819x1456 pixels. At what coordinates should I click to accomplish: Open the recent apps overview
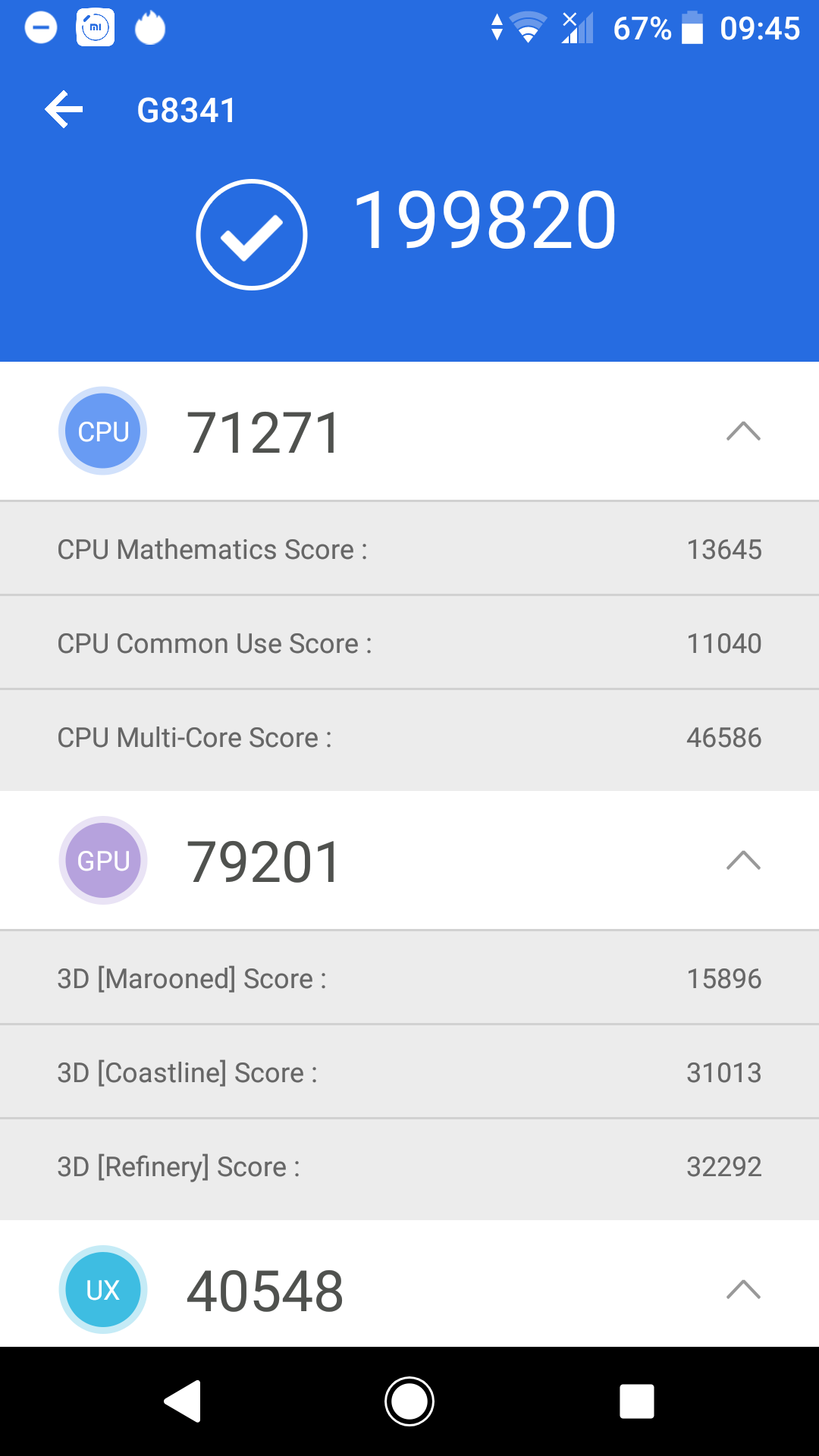pos(637,1401)
